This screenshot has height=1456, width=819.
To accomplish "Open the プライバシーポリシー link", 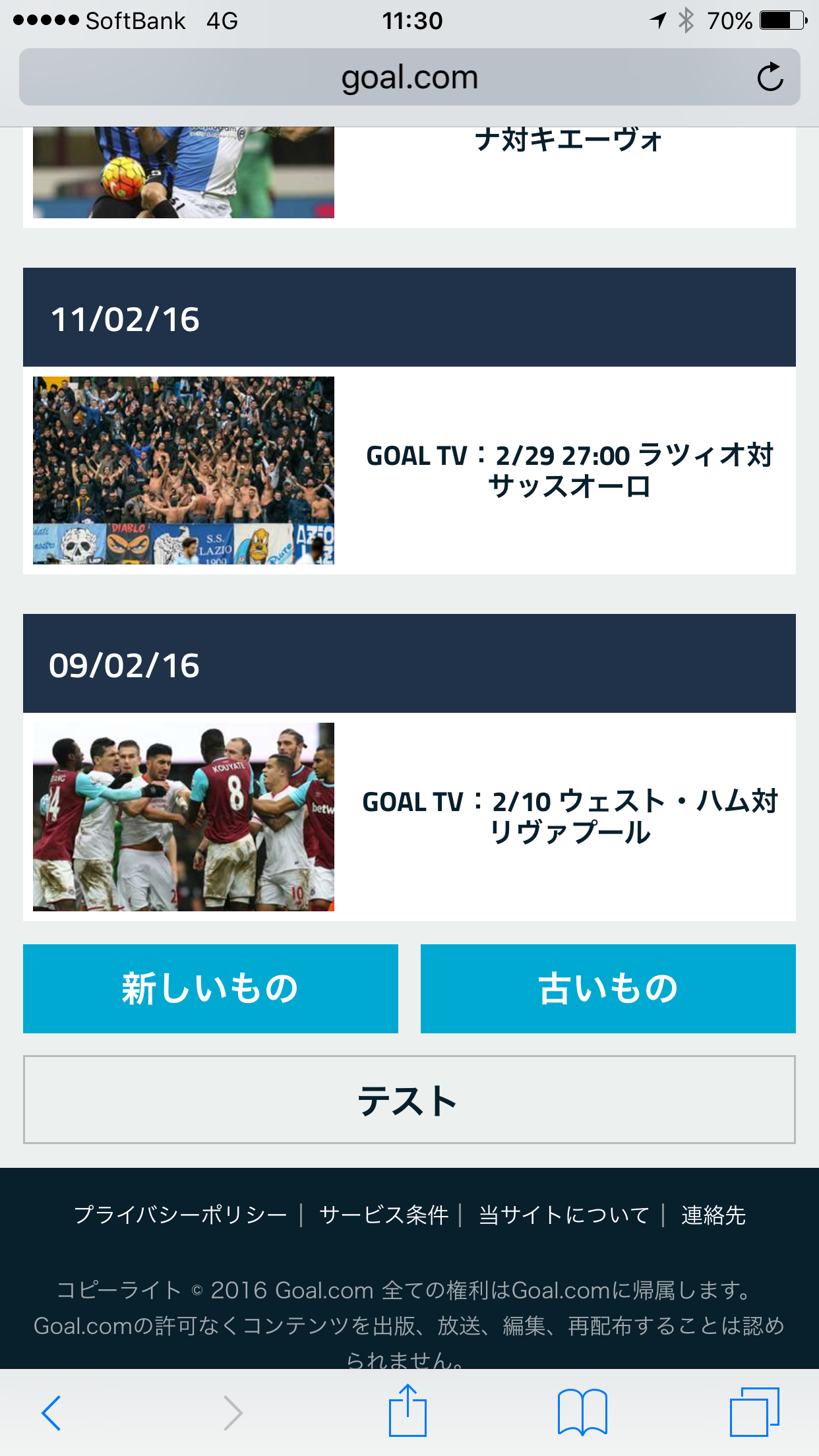I will [180, 1215].
